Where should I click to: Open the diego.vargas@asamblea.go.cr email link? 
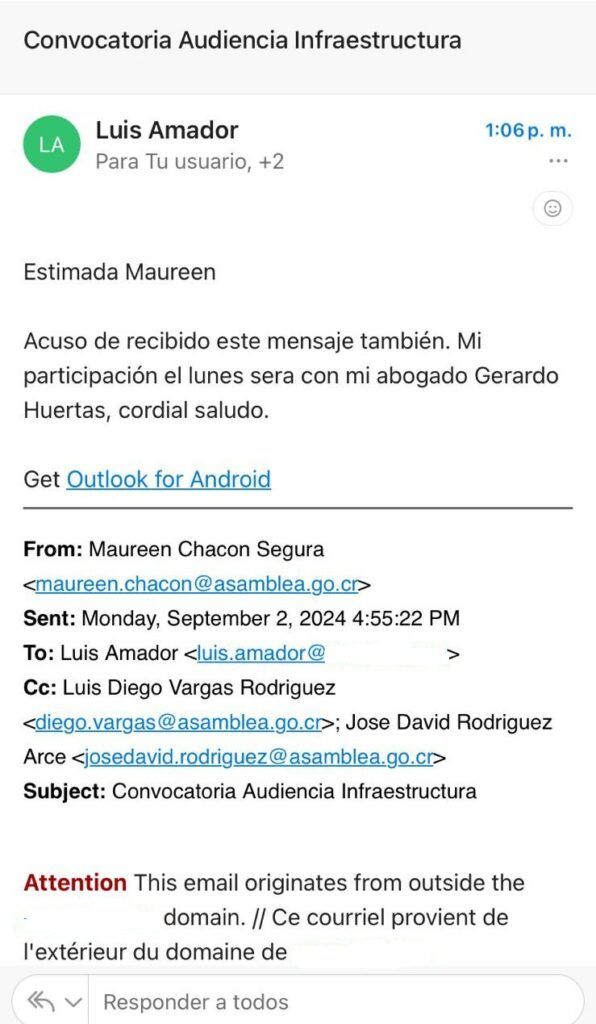[178, 722]
